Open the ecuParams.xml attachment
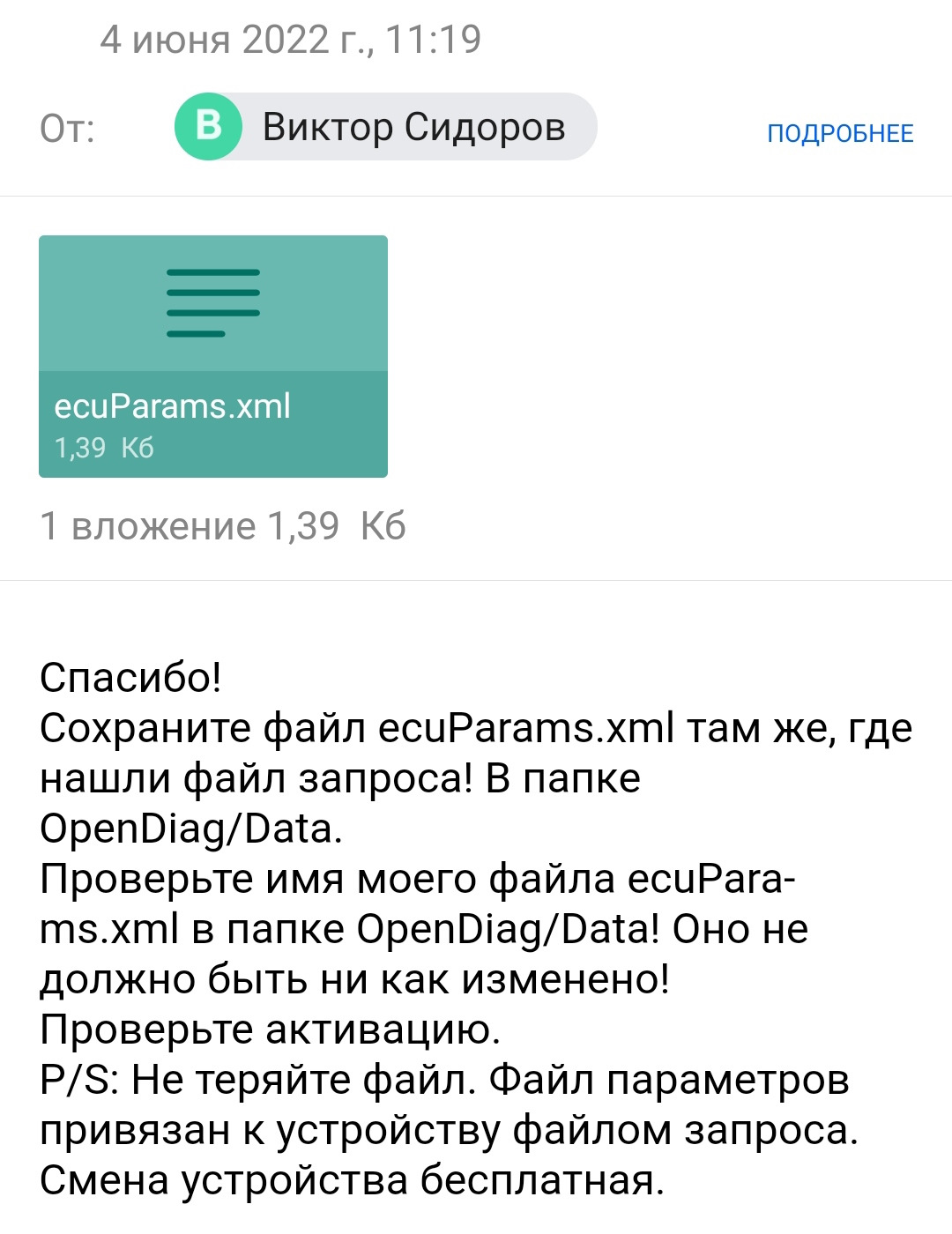Image resolution: width=952 pixels, height=1234 pixels. (x=213, y=356)
